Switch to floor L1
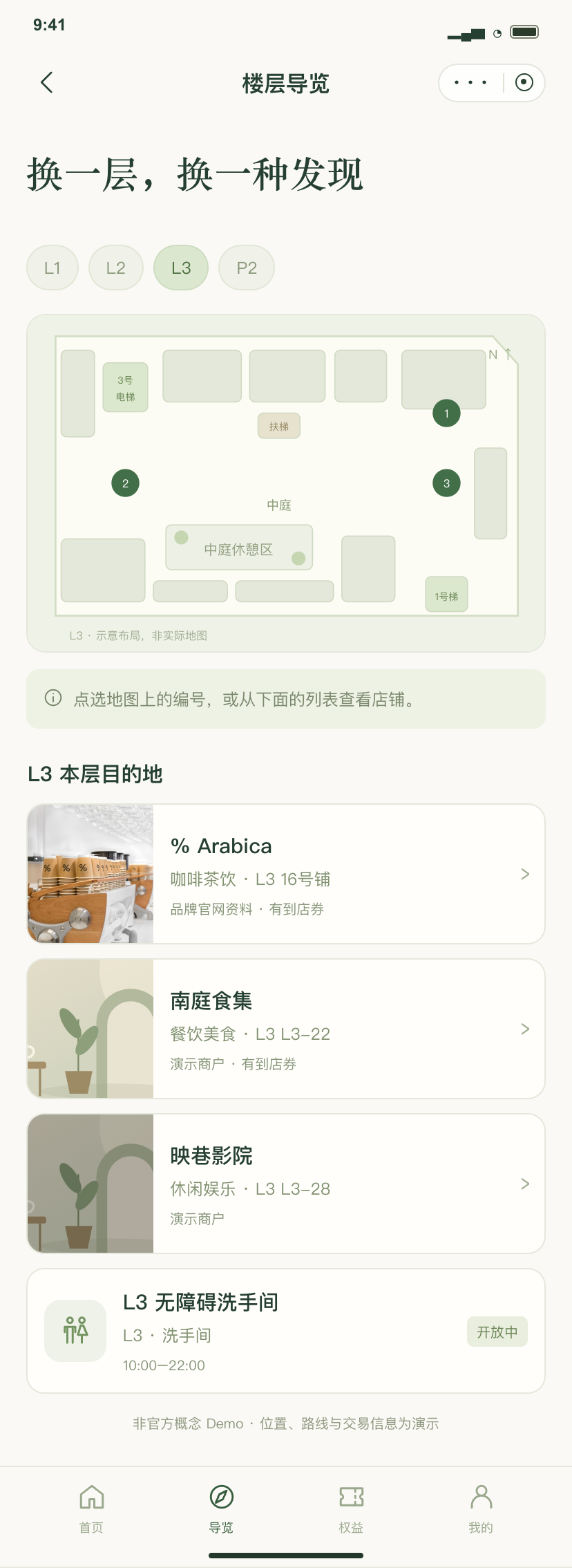The image size is (572, 1568). pos(53,268)
